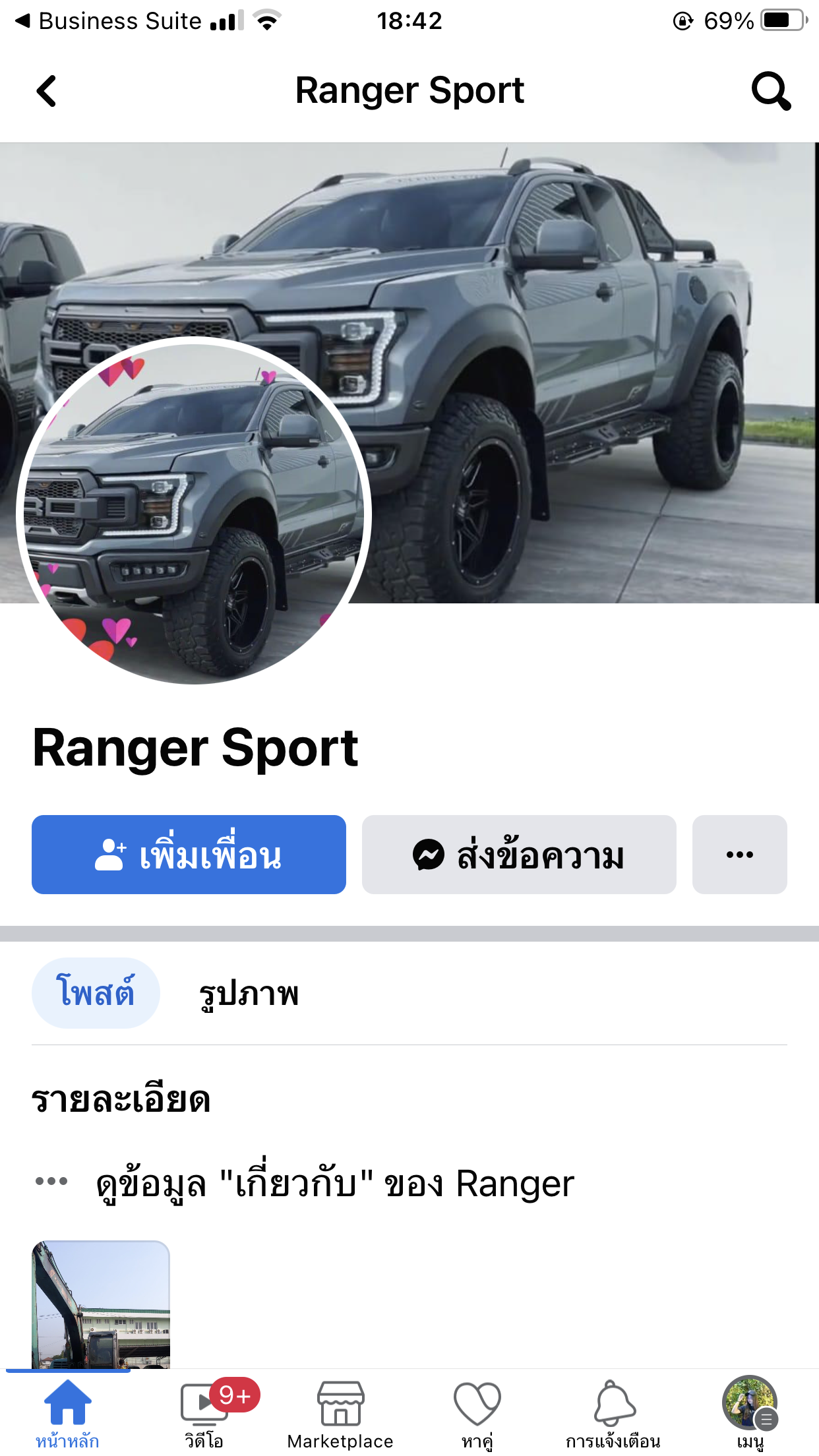Select the โพสต์ posts tab
Image resolution: width=819 pixels, height=1456 pixels.
point(96,992)
